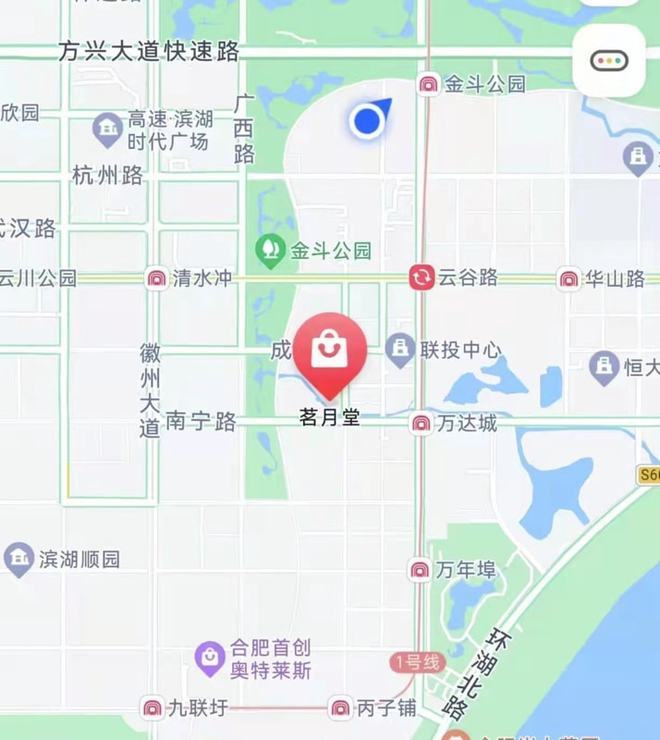
Task: Tap the 九联圩 metro station marker
Action: point(153,708)
